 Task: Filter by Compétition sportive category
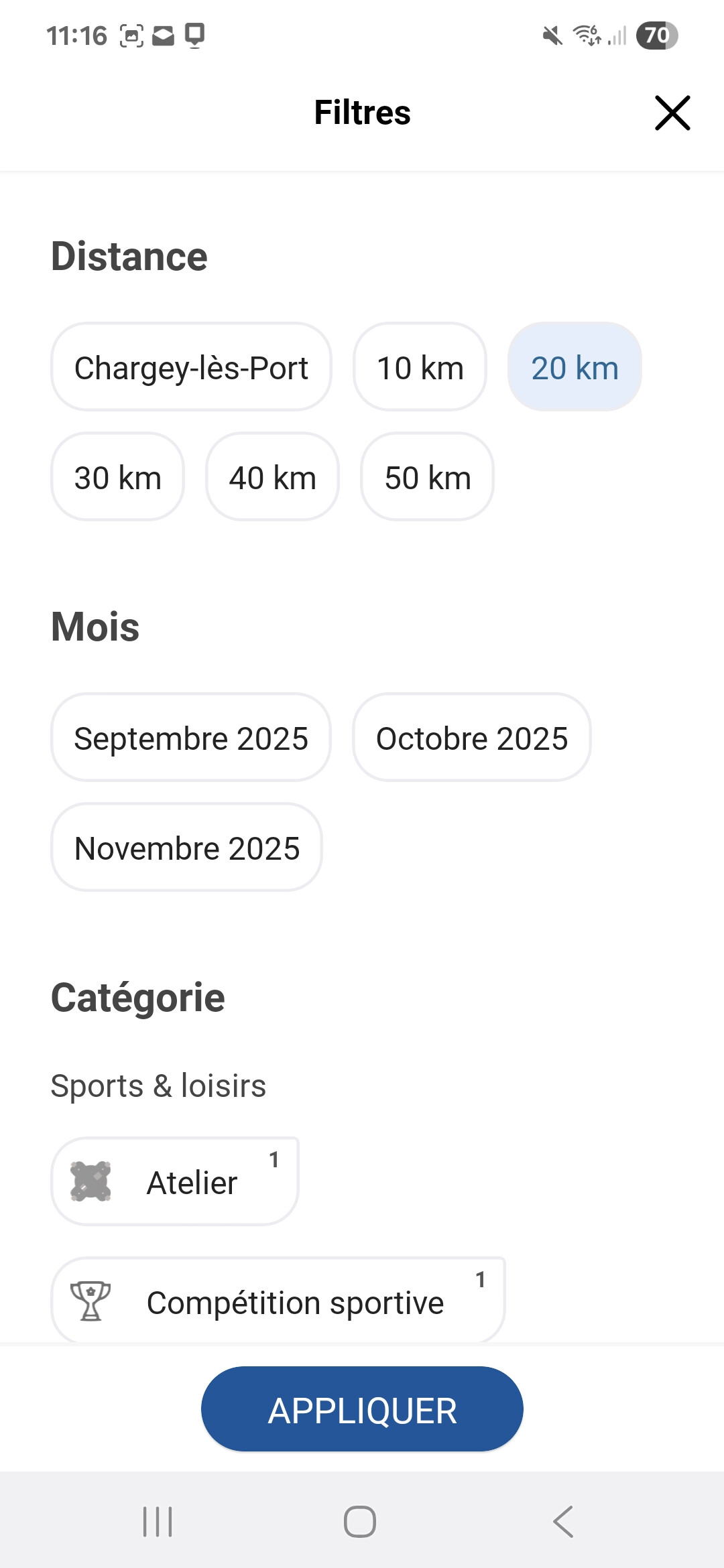(x=278, y=1302)
